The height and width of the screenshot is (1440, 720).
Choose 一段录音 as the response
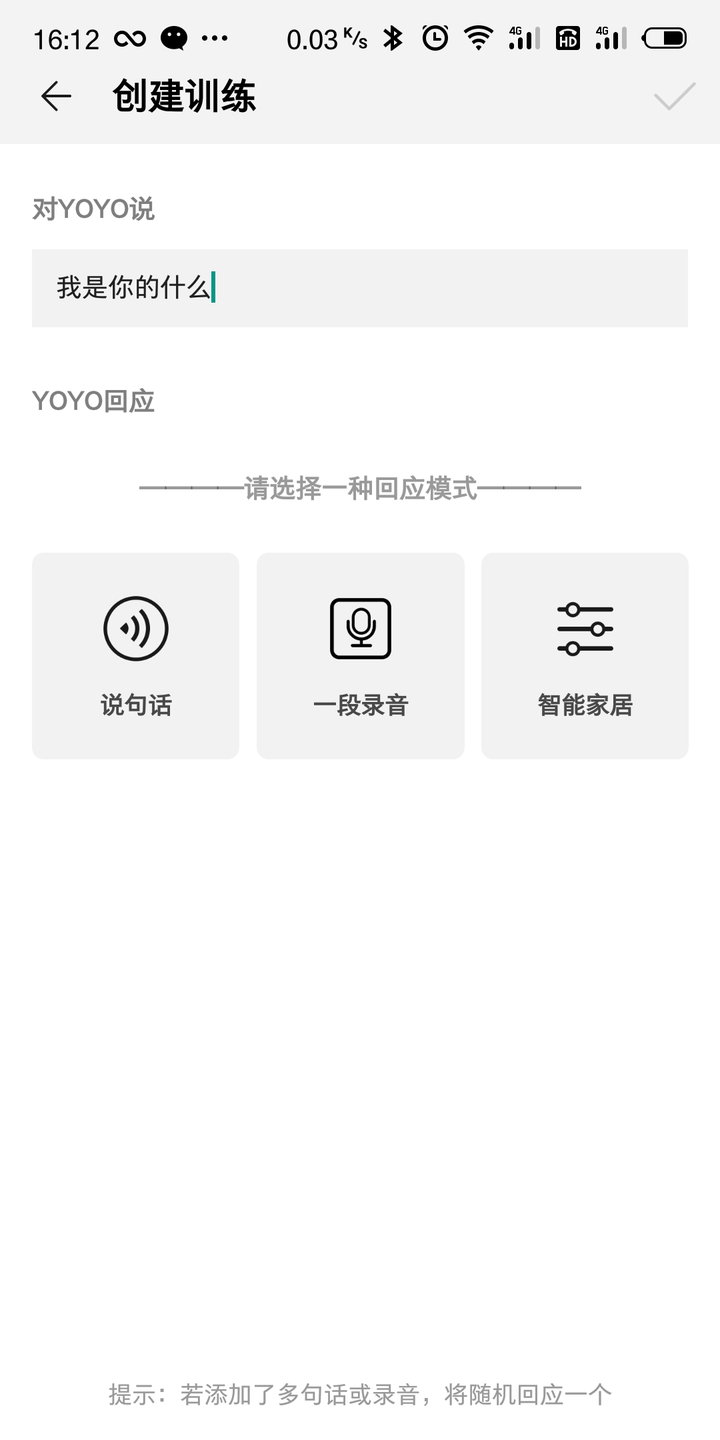pyautogui.click(x=360, y=656)
